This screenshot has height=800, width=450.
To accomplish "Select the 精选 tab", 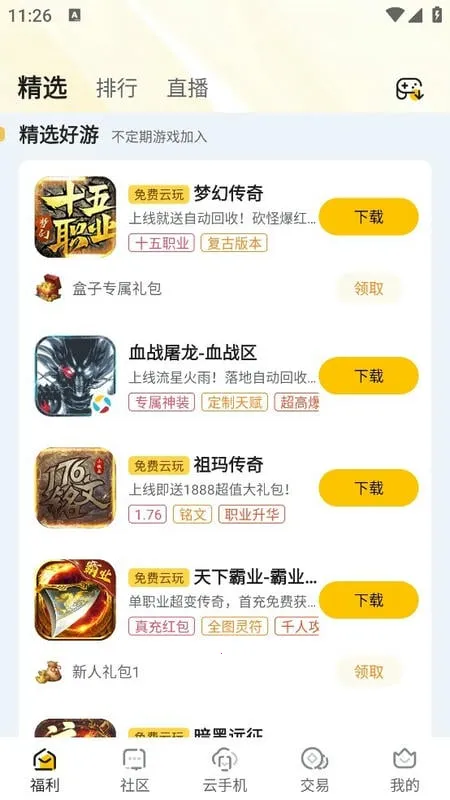I will click(42, 87).
